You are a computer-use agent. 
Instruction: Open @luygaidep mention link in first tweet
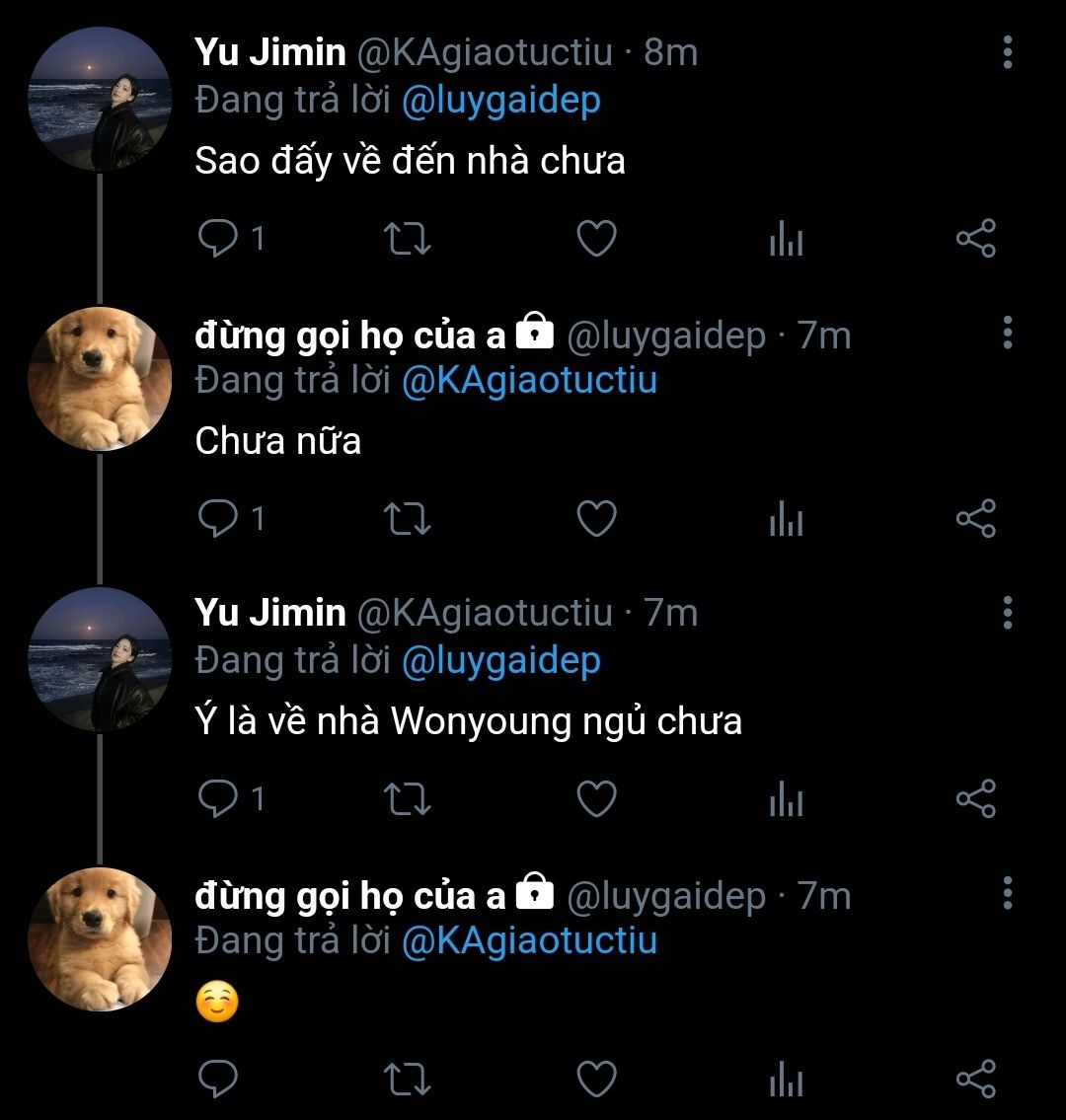(x=500, y=101)
